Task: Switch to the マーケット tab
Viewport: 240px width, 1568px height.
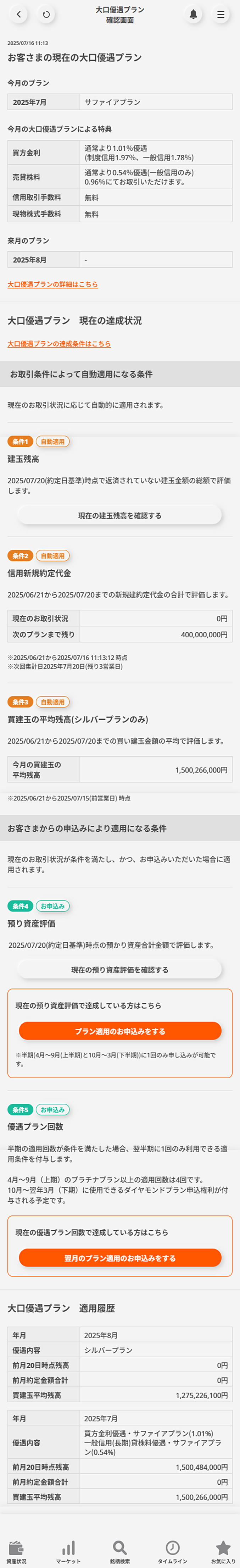Action: click(68, 1551)
